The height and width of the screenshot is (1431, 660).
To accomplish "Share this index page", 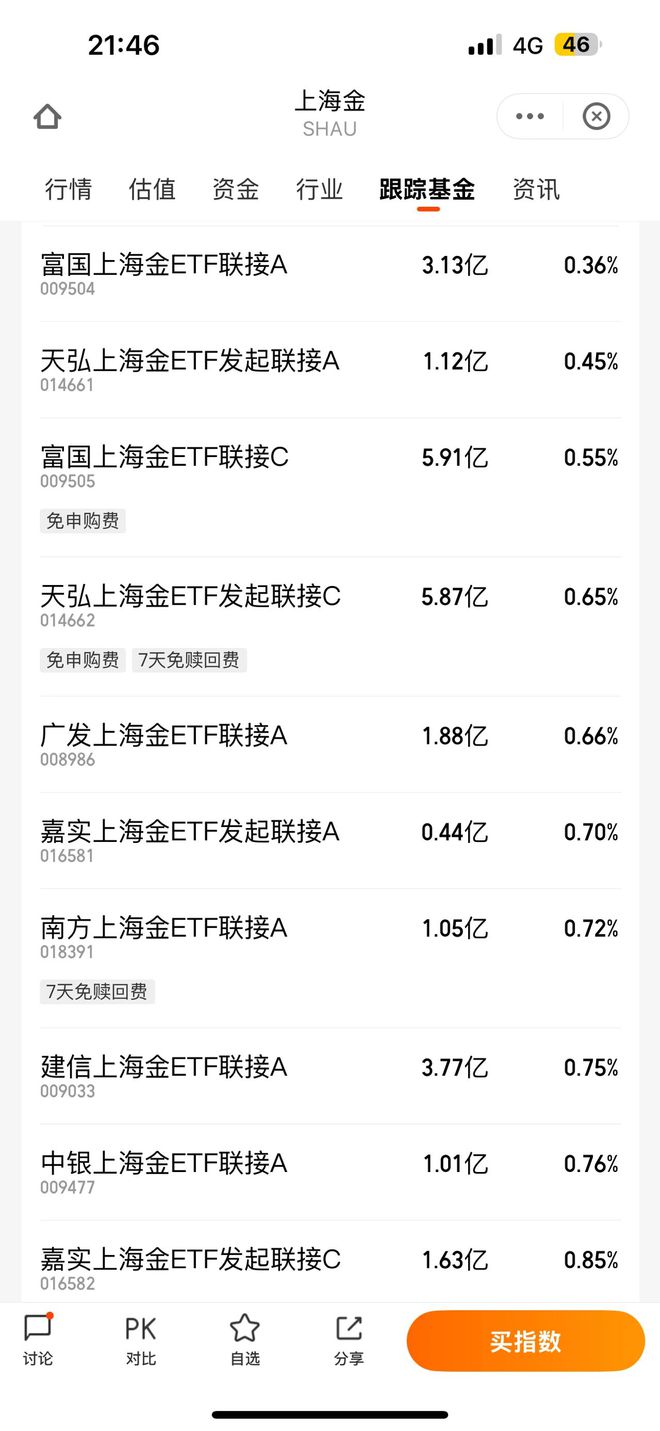I will [x=349, y=1340].
